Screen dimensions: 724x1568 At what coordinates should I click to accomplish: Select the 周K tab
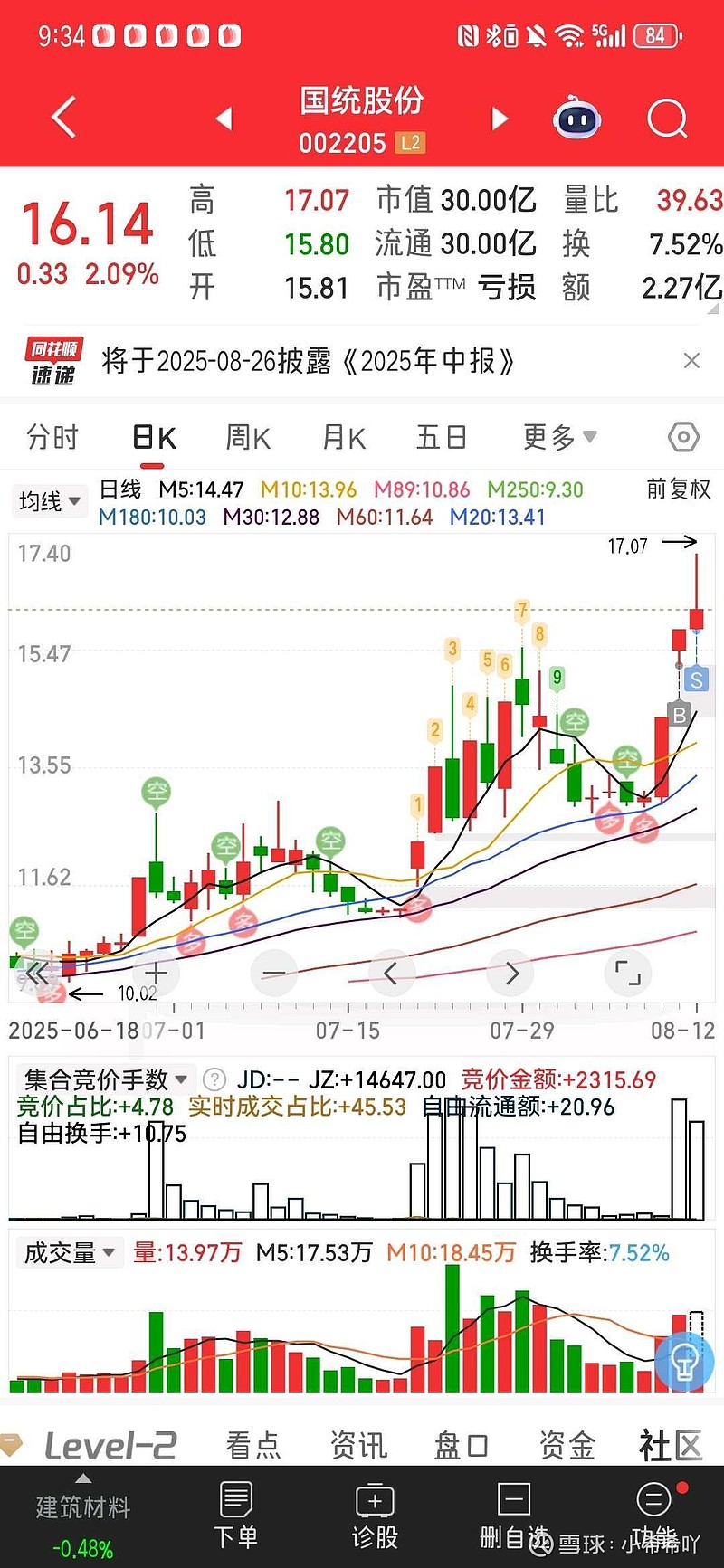point(248,438)
